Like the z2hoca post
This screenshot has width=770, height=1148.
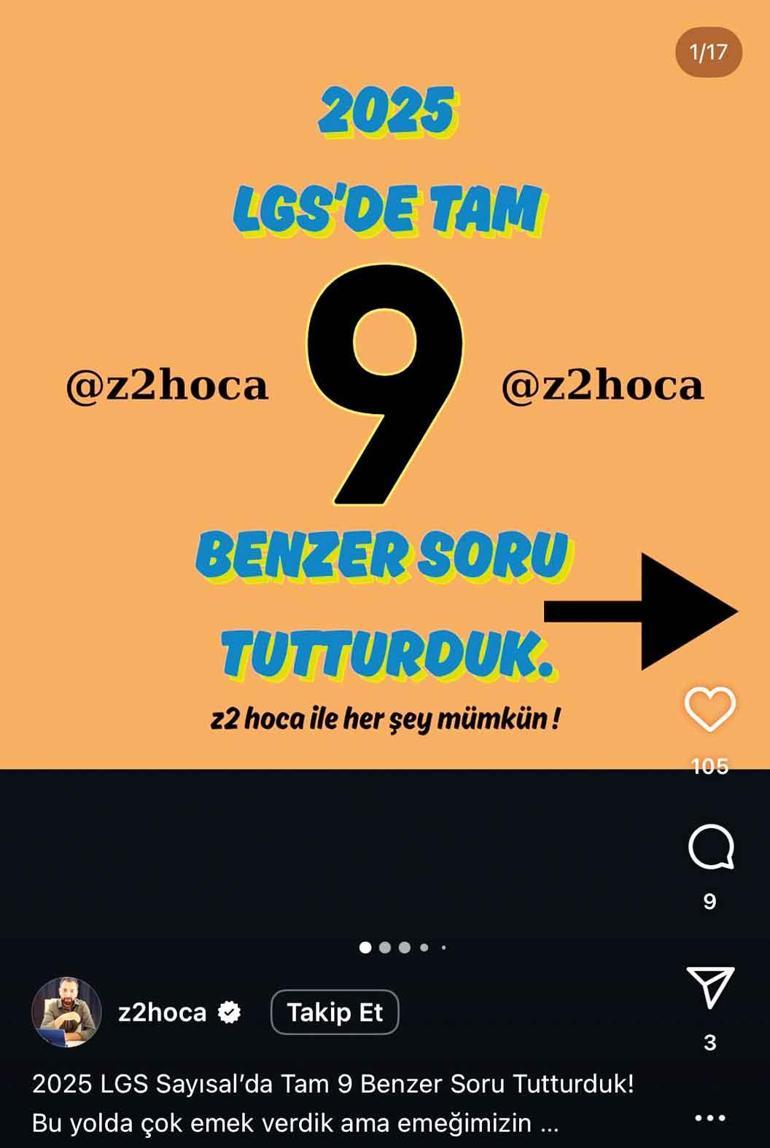[710, 709]
